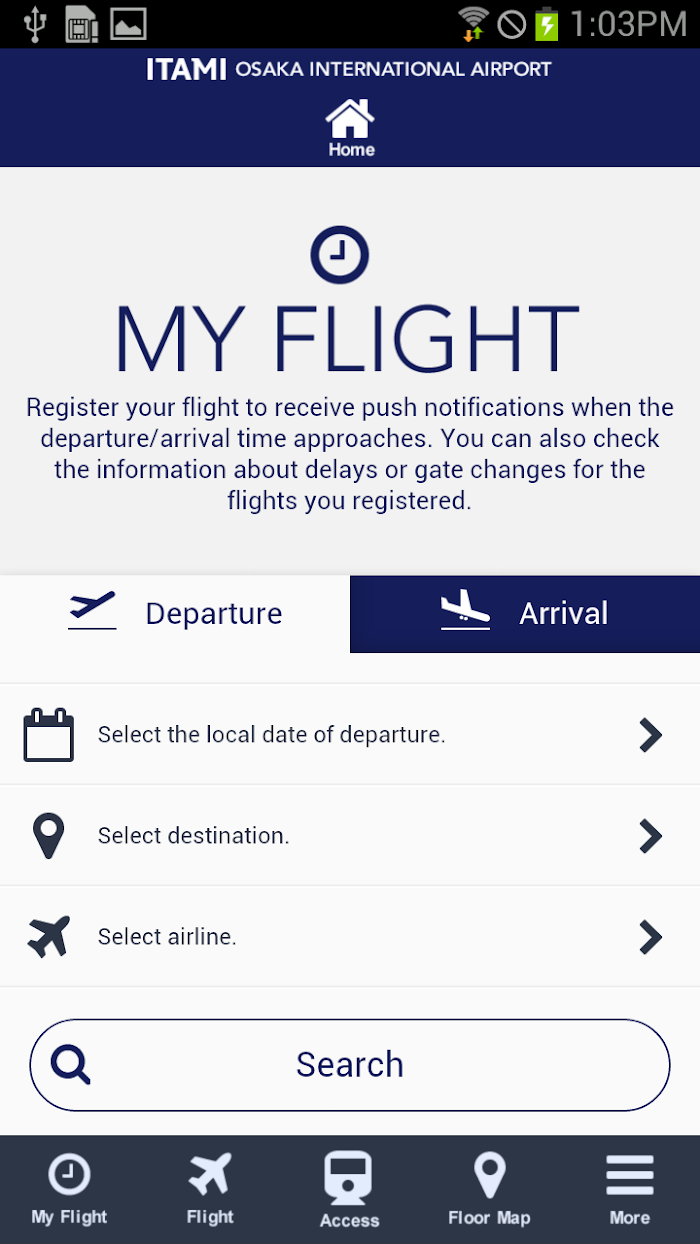This screenshot has width=700, height=1244.
Task: Open the destination selector
Action: pyautogui.click(x=350, y=835)
